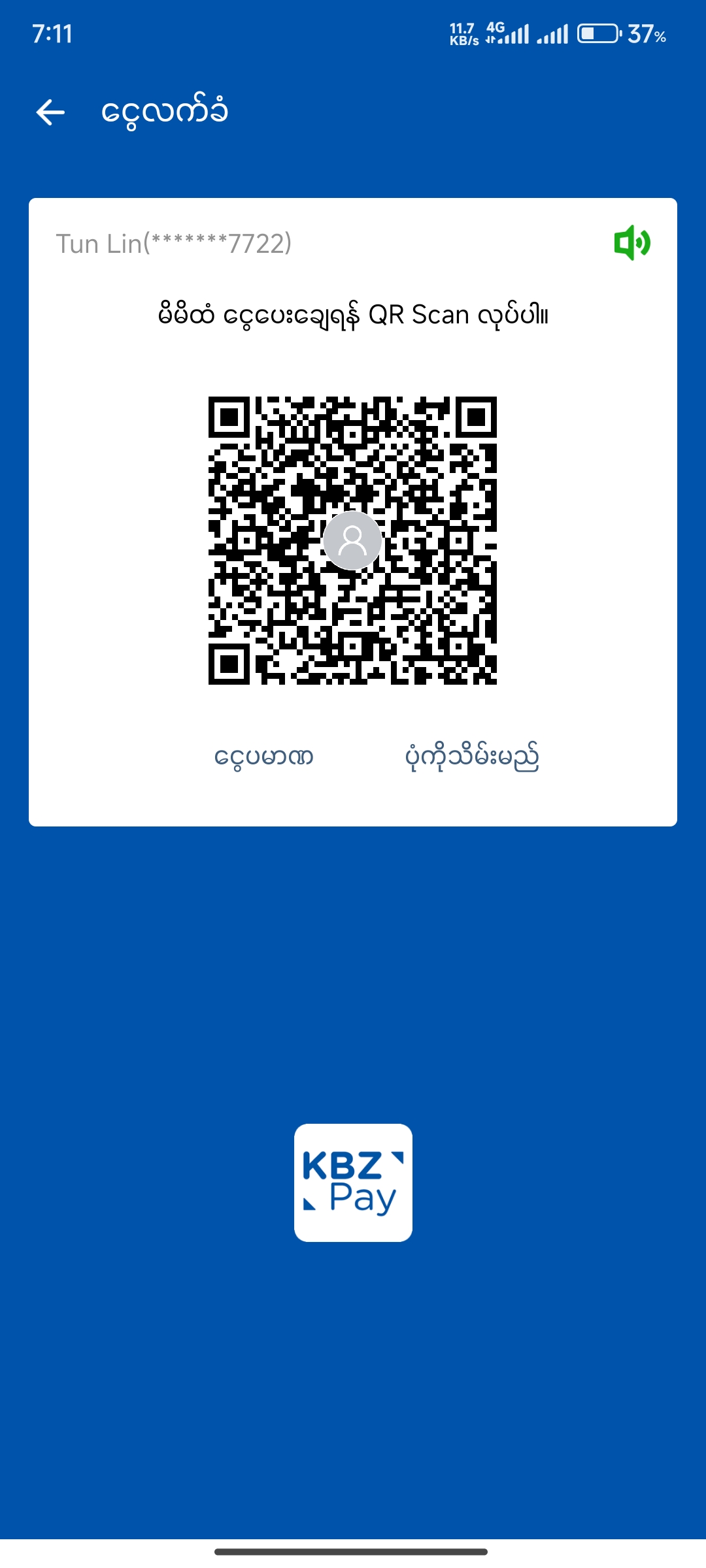Toggle the green sound speaker icon

point(632,243)
